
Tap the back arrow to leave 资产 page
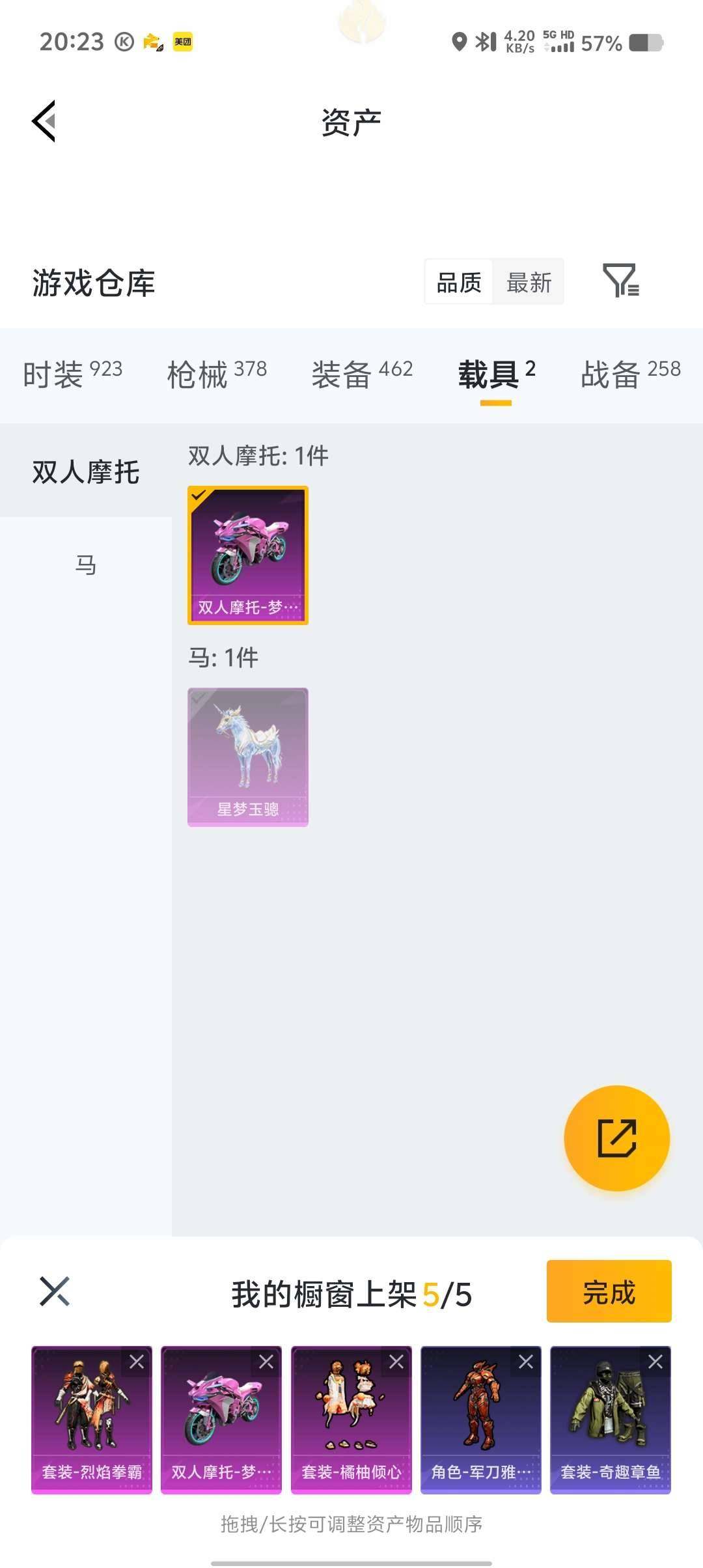pyautogui.click(x=43, y=120)
